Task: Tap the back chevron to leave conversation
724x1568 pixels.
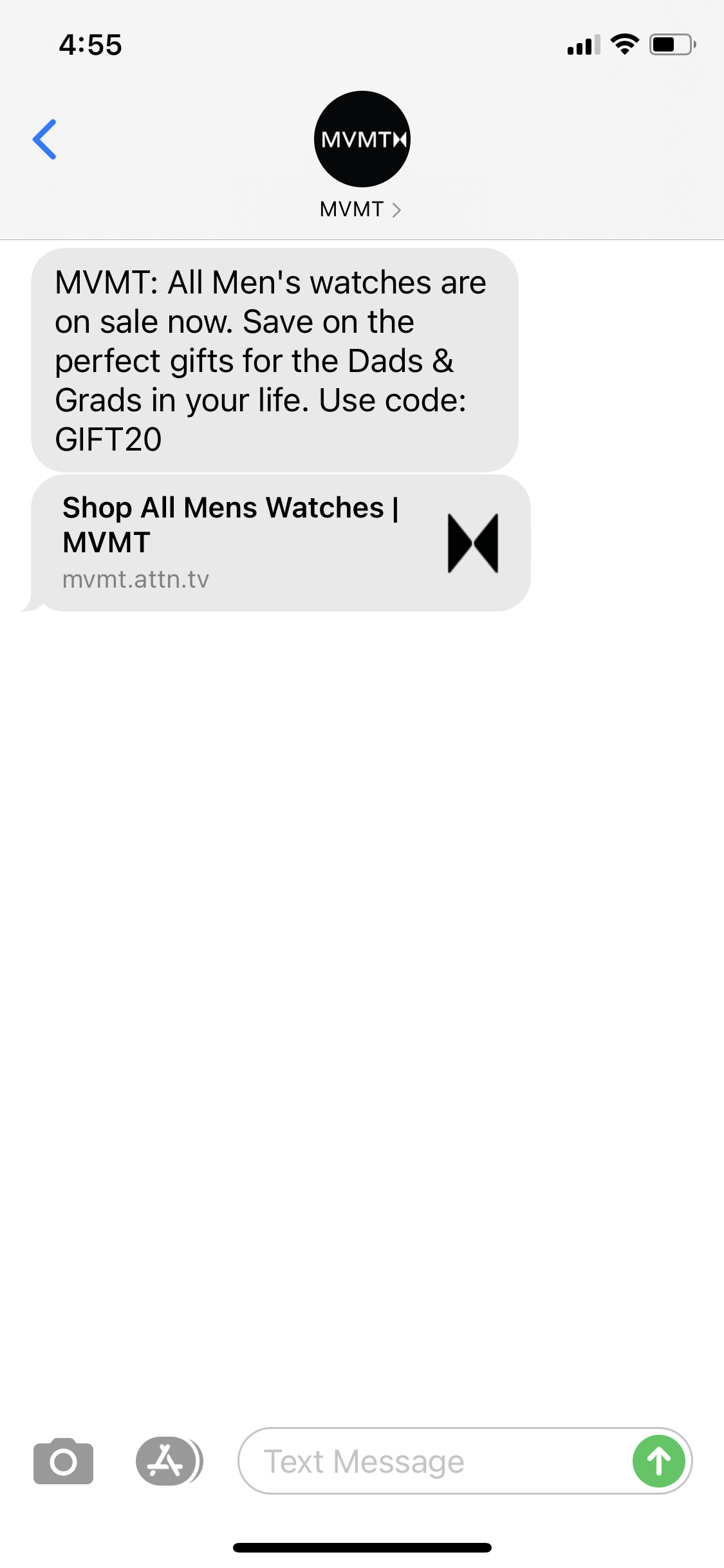Action: point(44,138)
